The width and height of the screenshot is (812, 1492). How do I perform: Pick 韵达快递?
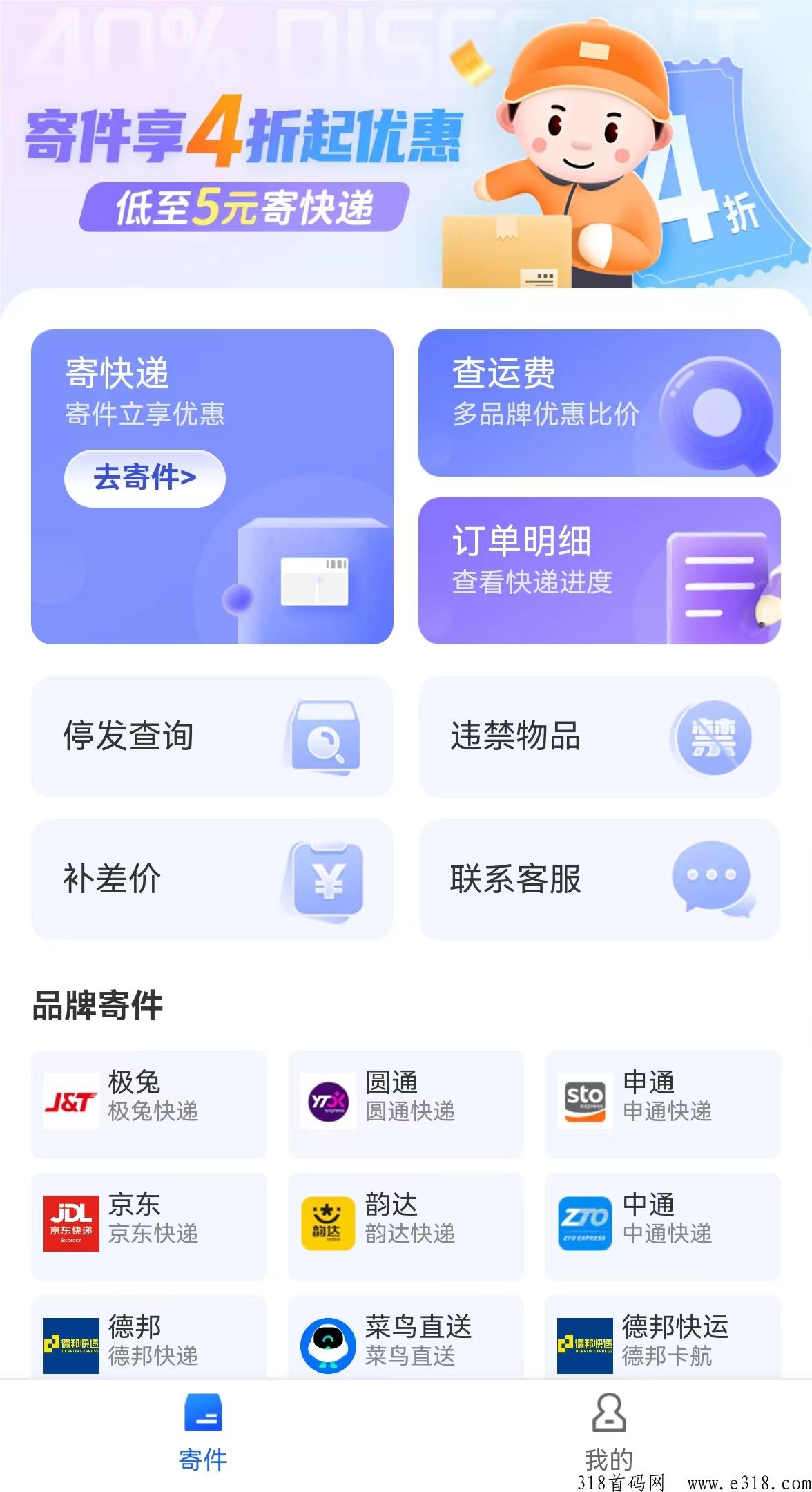pyautogui.click(x=406, y=1226)
